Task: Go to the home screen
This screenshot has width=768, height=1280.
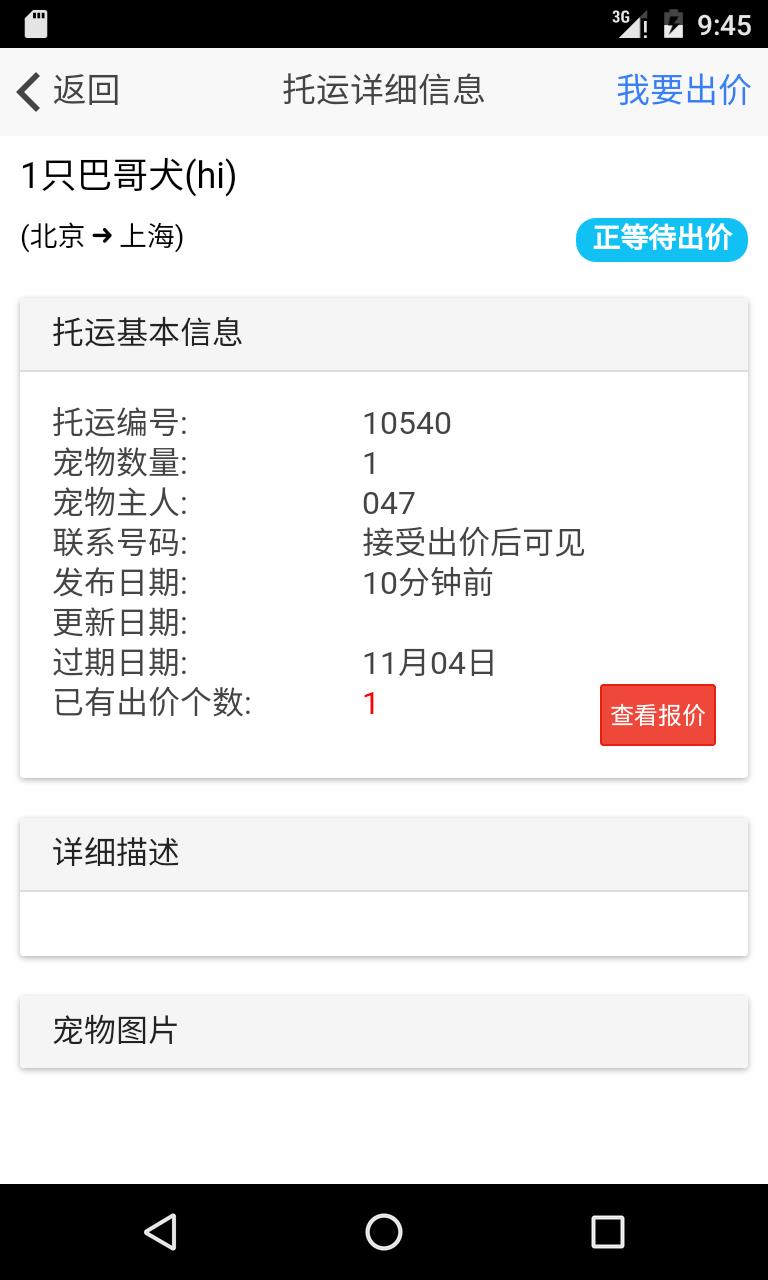Action: (x=384, y=1232)
